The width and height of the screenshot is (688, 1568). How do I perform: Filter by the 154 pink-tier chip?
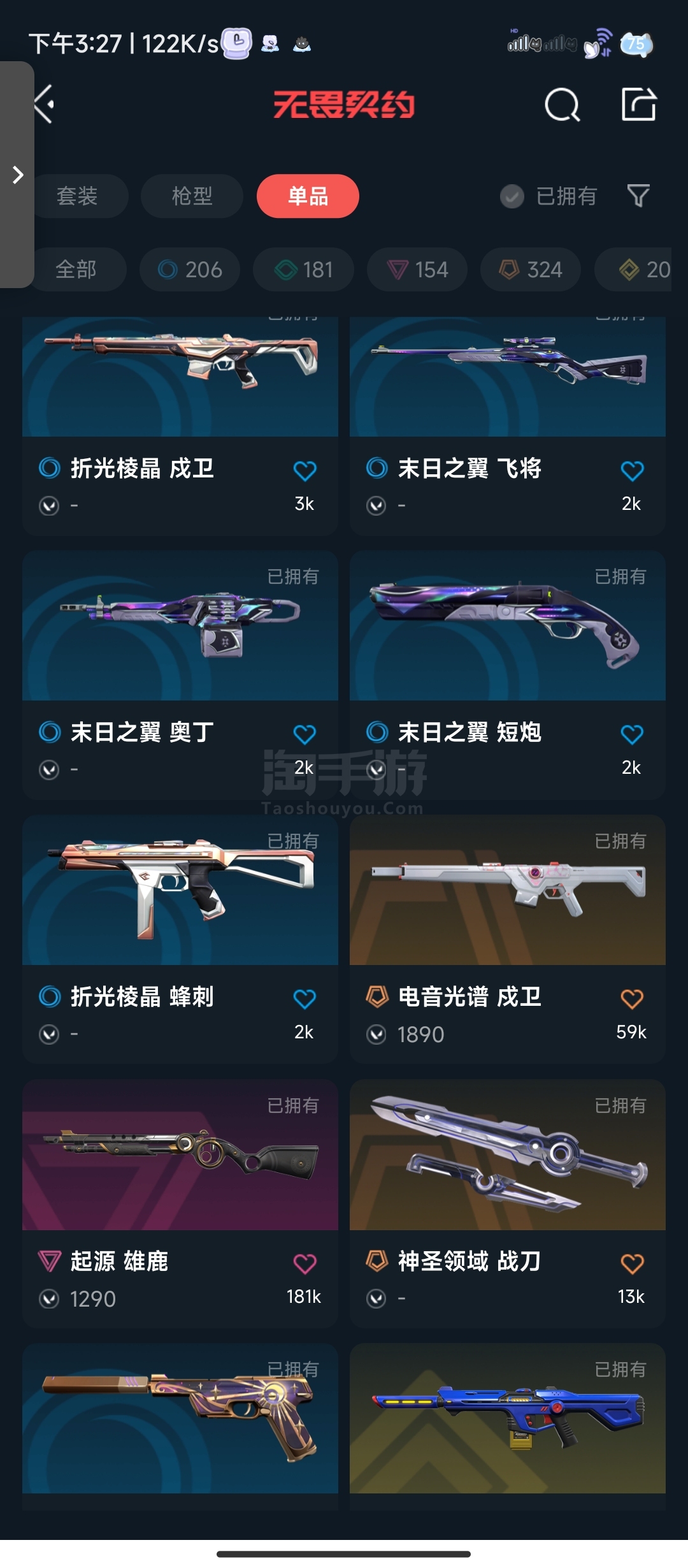pyautogui.click(x=417, y=270)
